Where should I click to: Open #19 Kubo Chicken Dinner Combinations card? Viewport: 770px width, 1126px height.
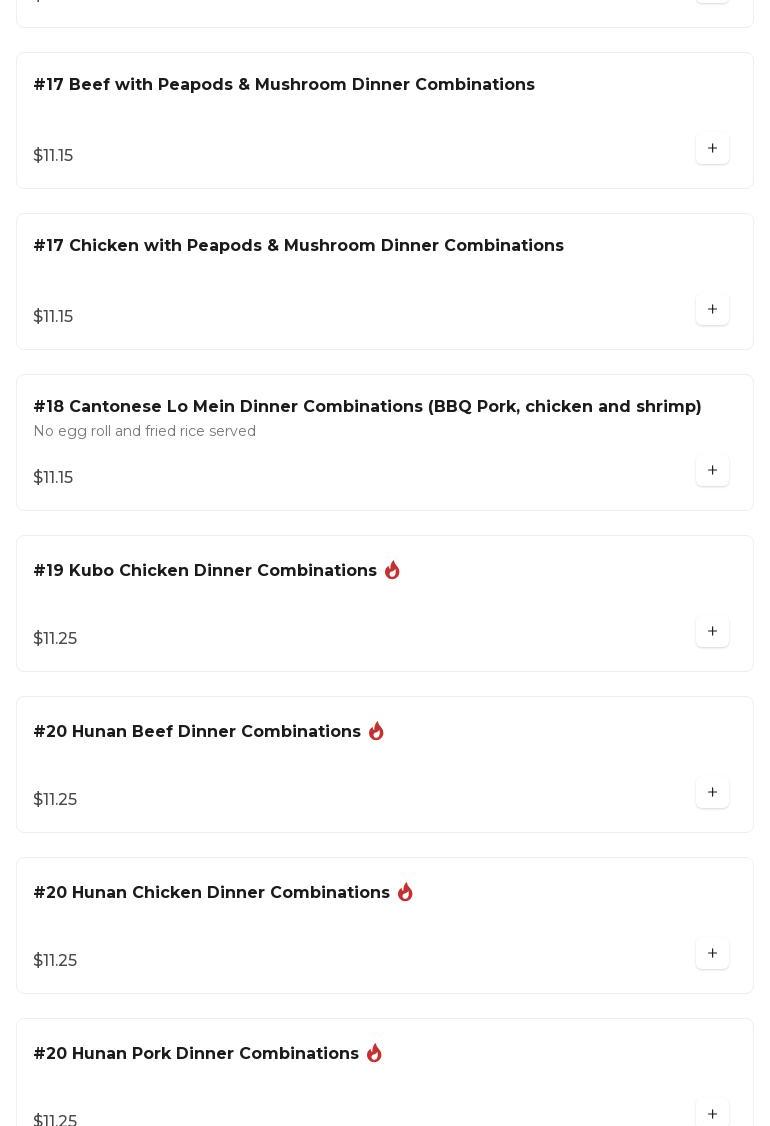(x=205, y=571)
